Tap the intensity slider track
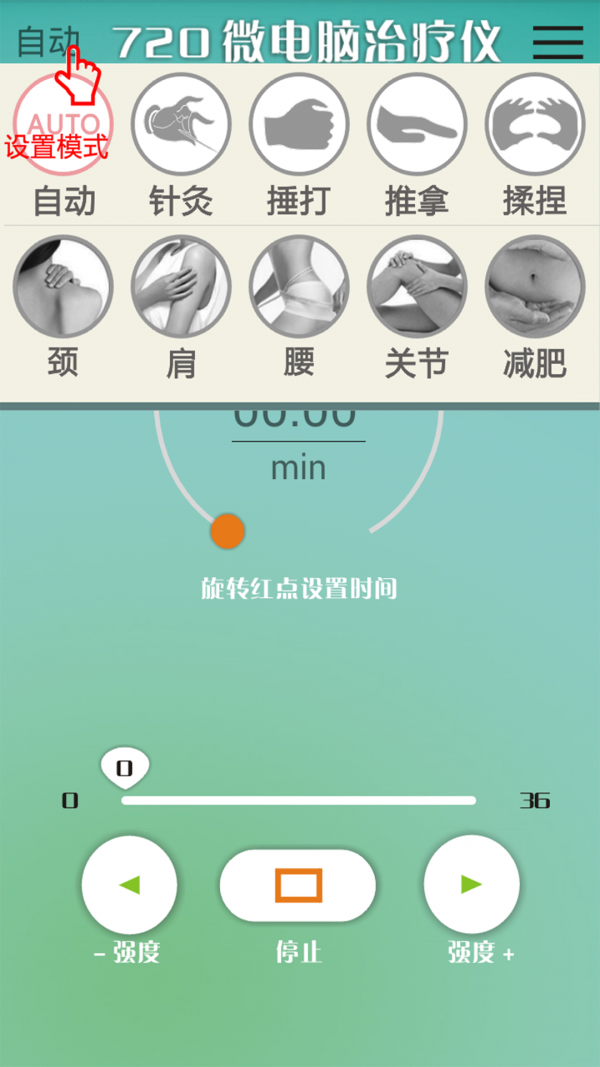 (x=298, y=800)
